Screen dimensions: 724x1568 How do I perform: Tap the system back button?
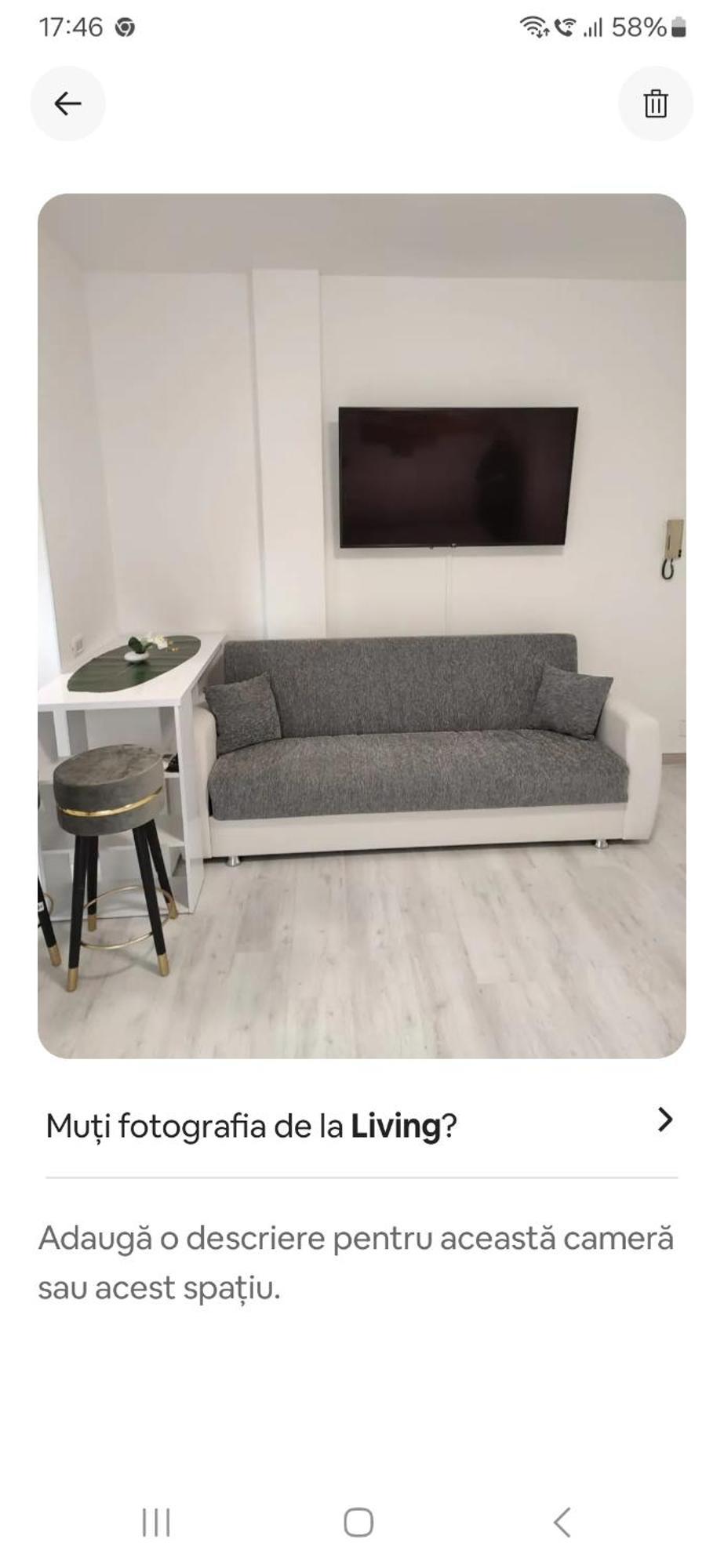(562, 1523)
